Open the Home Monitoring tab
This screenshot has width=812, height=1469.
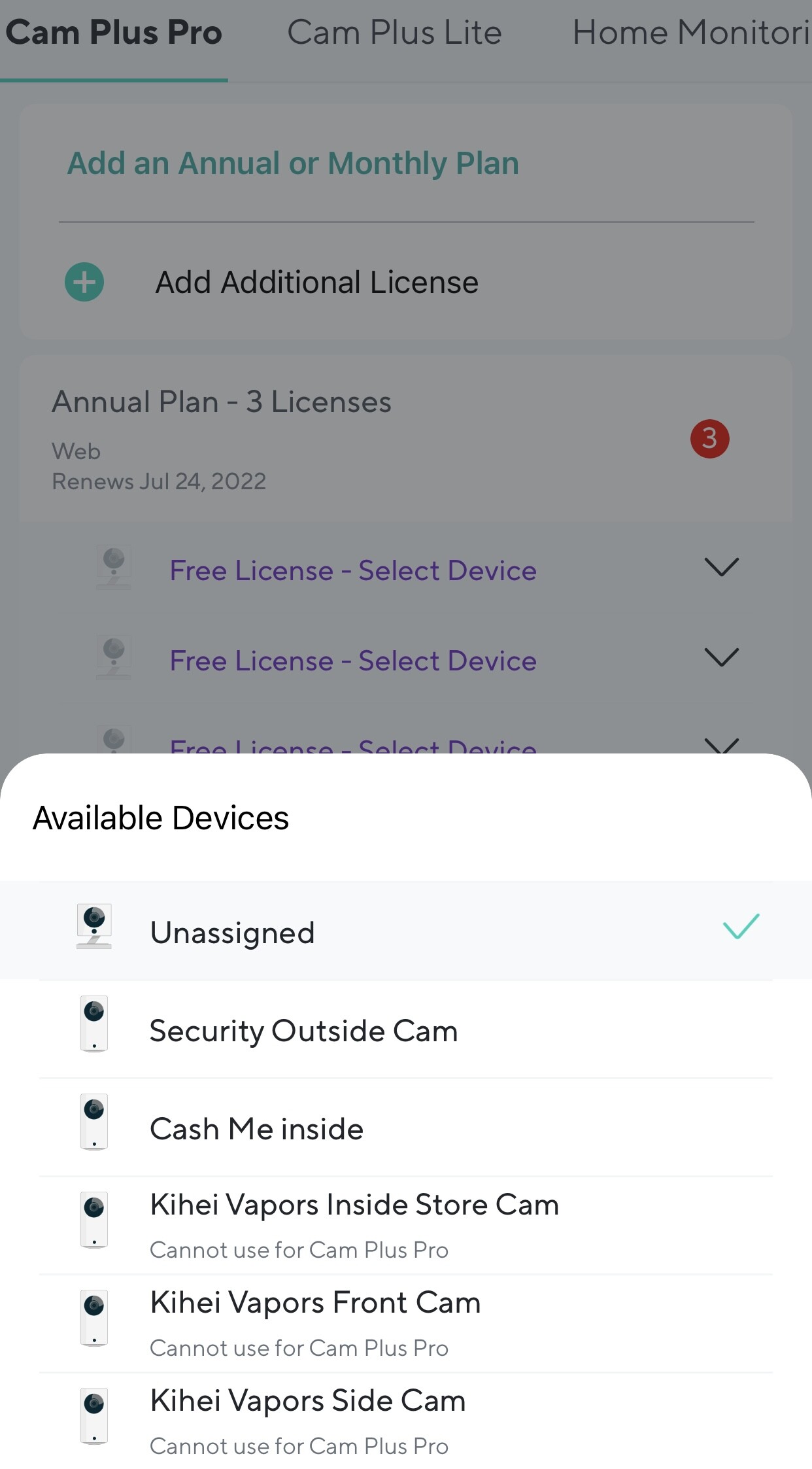pos(690,33)
